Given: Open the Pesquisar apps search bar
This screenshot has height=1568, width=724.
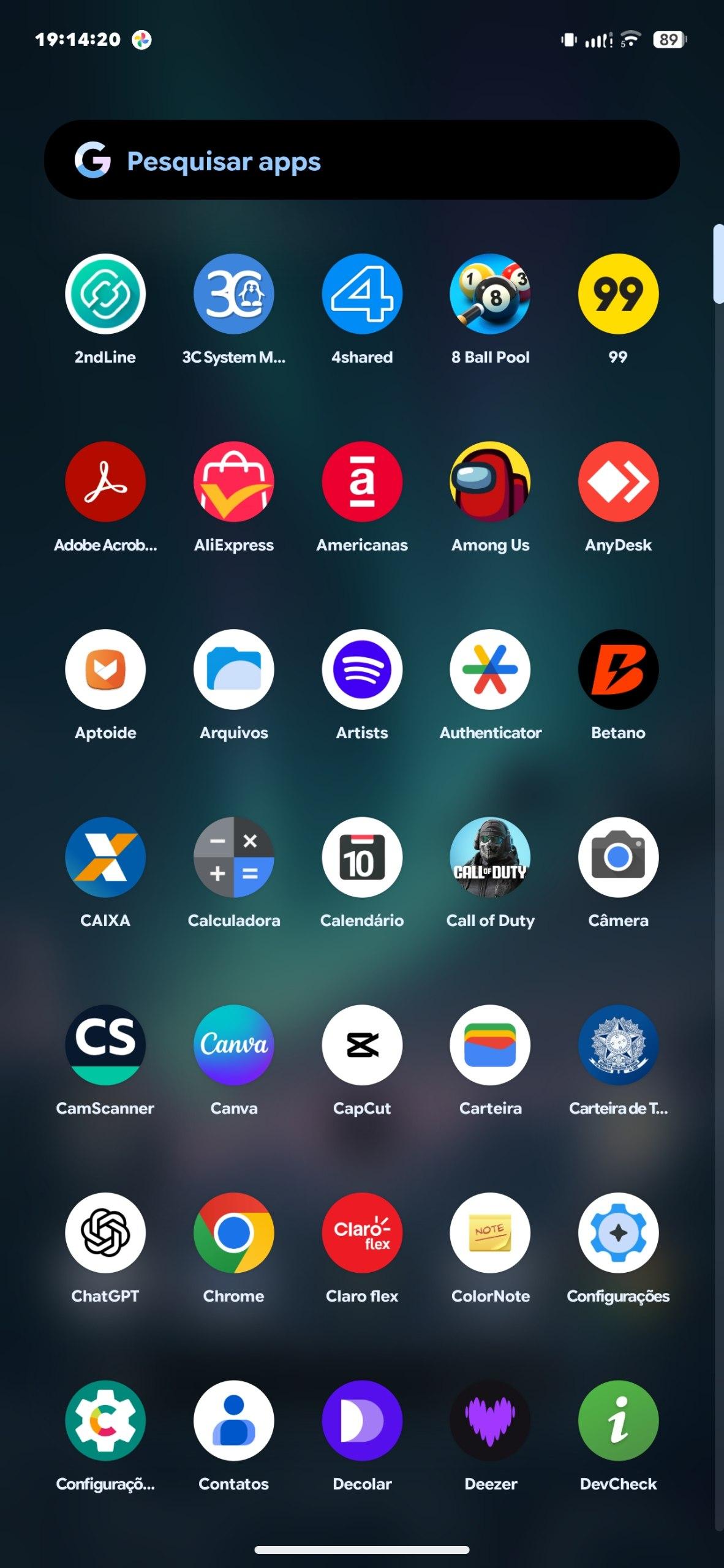Looking at the screenshot, I should tap(361, 160).
